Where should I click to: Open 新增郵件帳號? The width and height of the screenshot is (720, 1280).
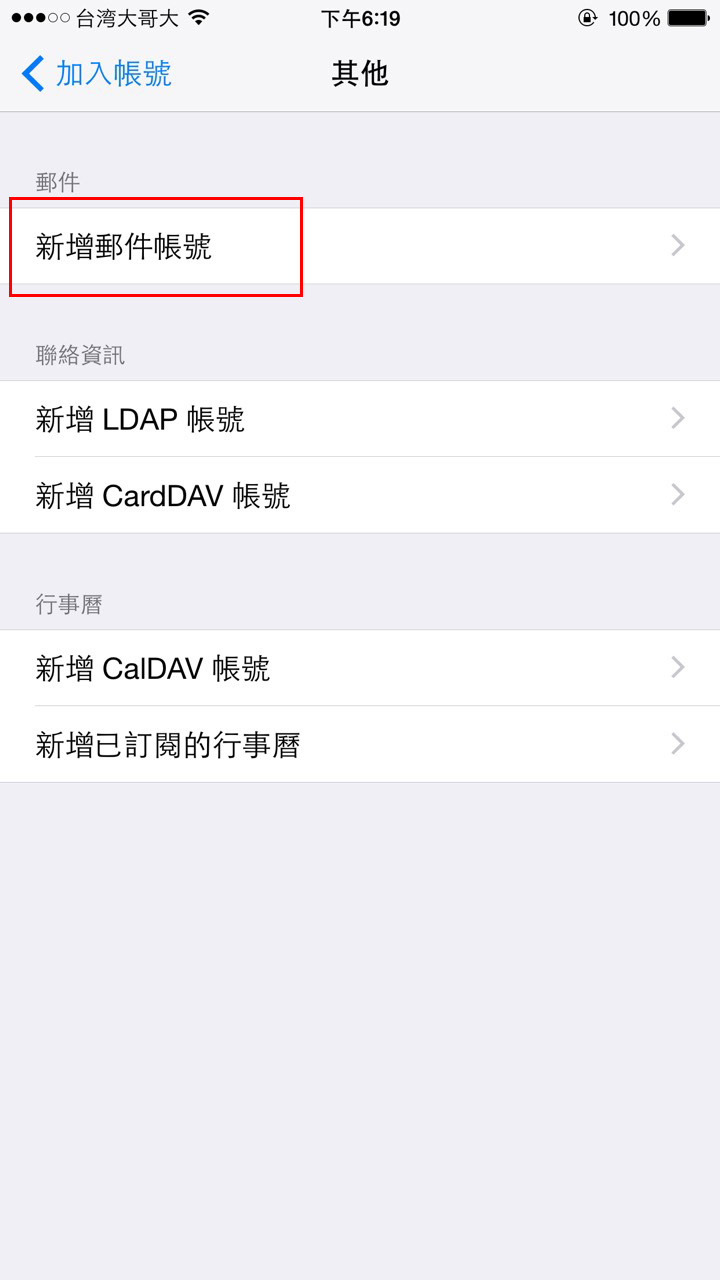pyautogui.click(x=360, y=246)
